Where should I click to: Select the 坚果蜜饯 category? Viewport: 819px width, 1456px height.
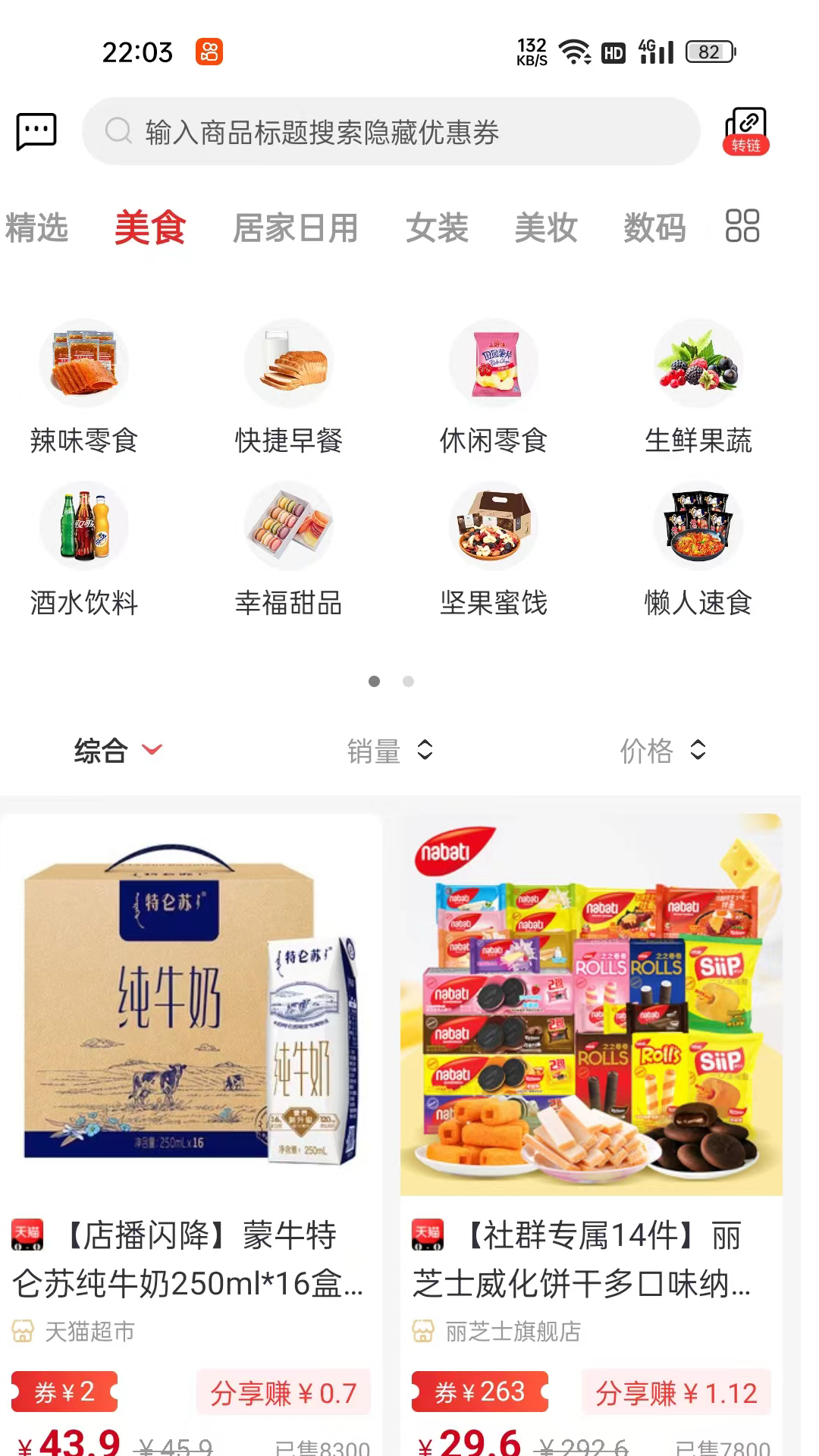pyautogui.click(x=493, y=548)
